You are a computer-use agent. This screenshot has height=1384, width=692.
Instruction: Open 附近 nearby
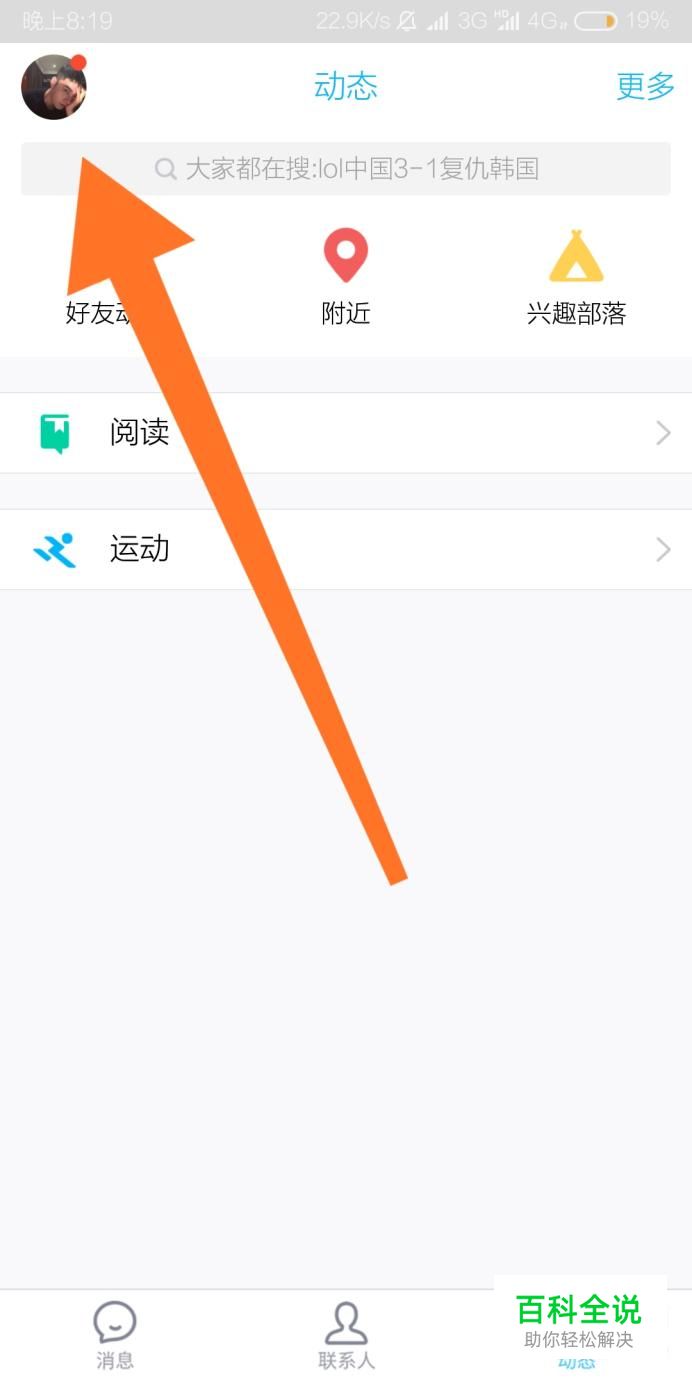[x=346, y=276]
